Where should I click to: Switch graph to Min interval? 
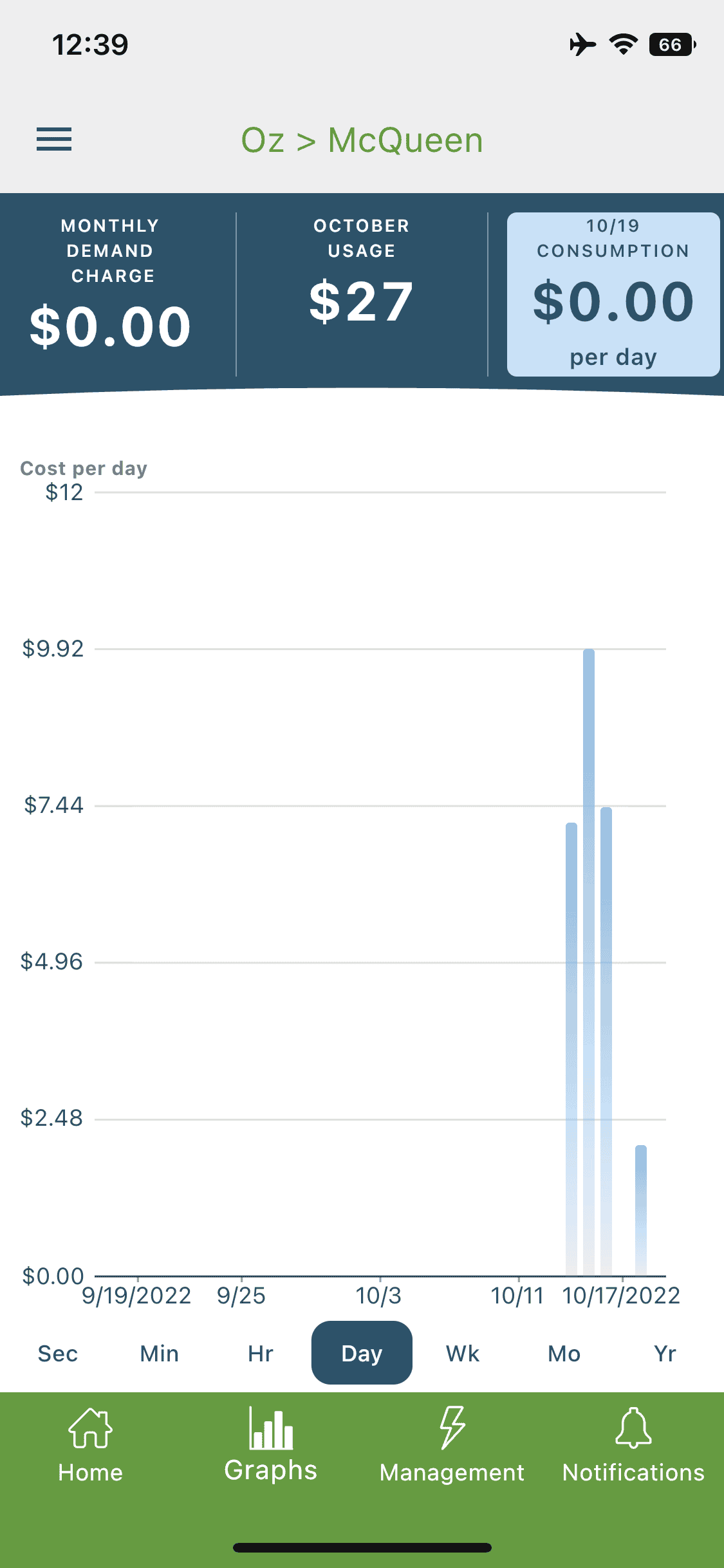coord(160,1353)
